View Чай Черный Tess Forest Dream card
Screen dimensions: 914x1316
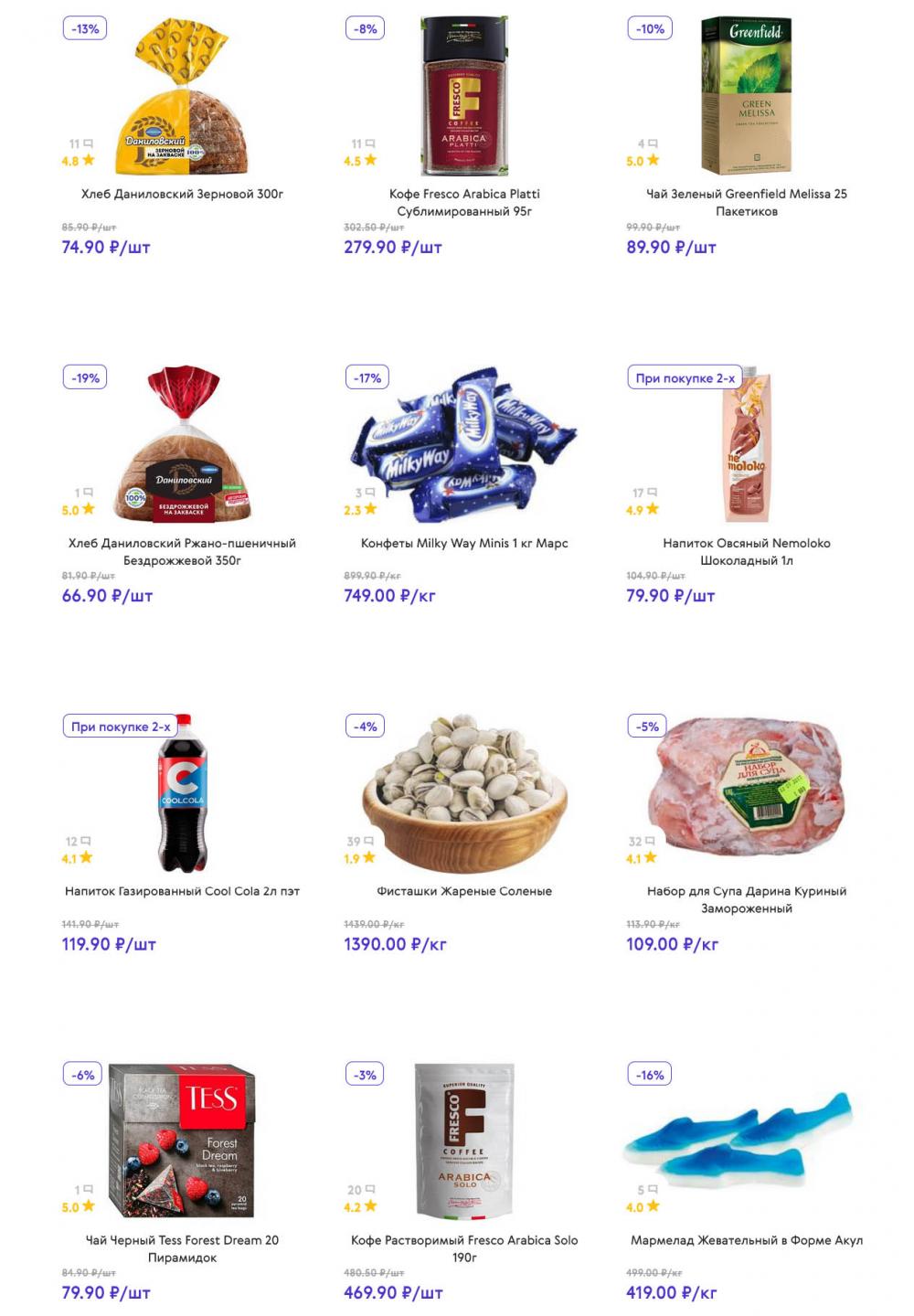pyautogui.click(x=182, y=1248)
